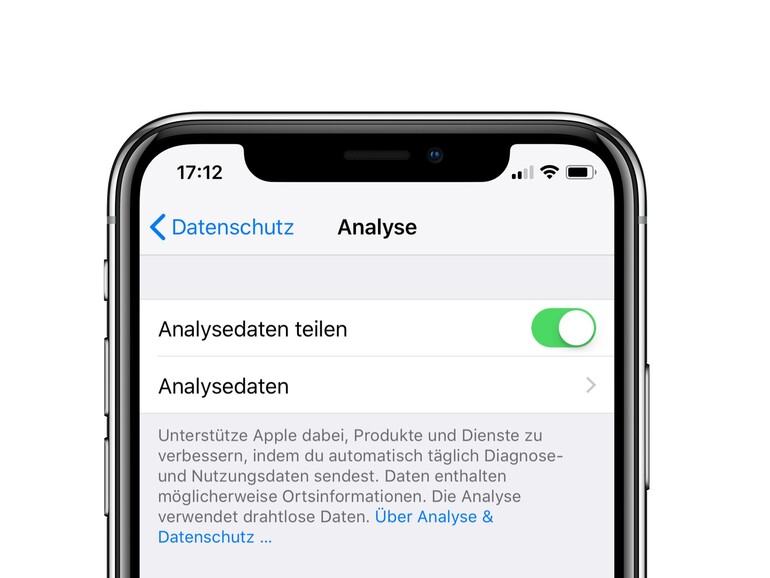Open Über Analyse & Datenschutz link

pos(433,517)
